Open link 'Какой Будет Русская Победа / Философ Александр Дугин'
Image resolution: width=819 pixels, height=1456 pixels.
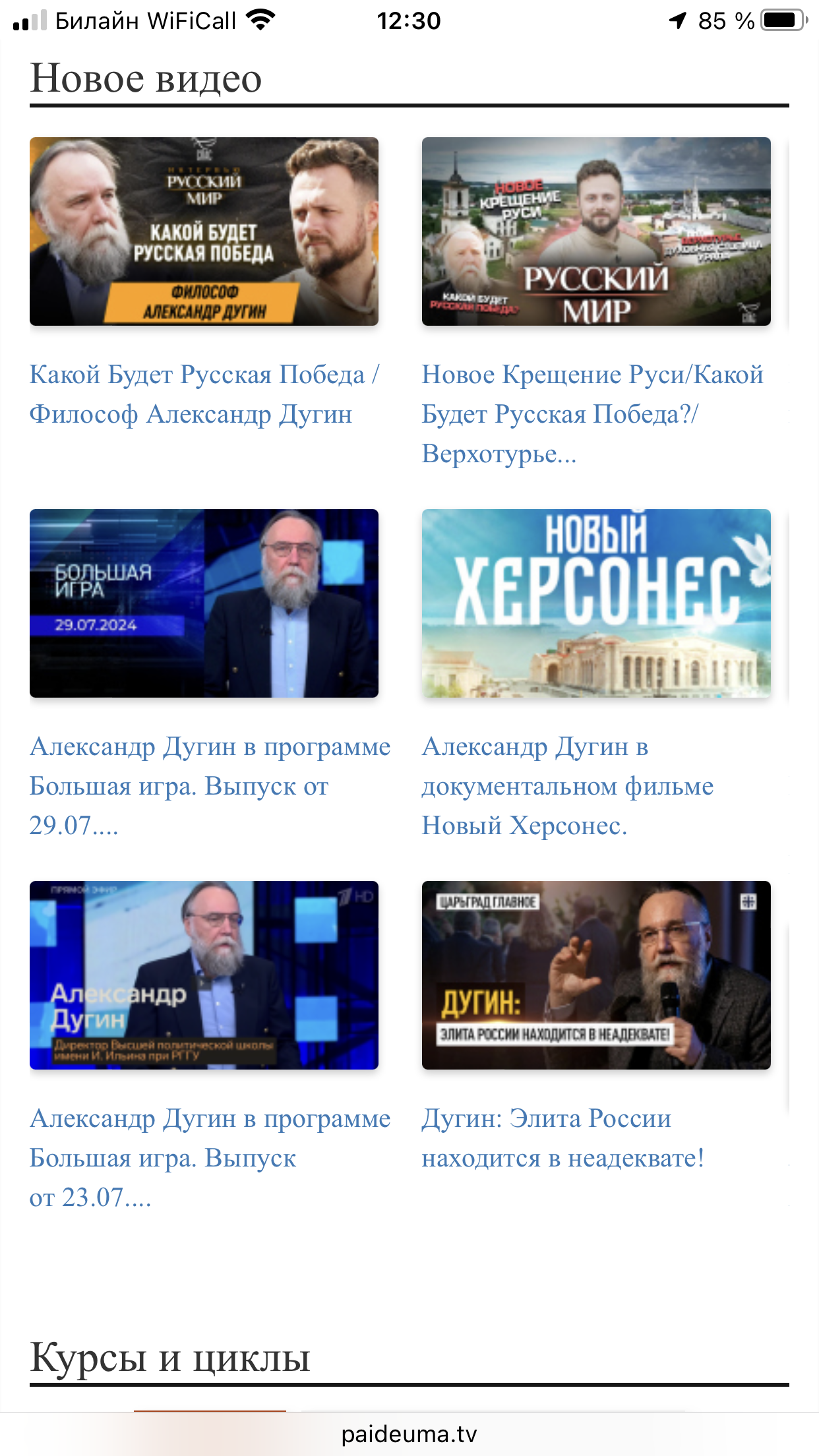pyautogui.click(x=204, y=394)
